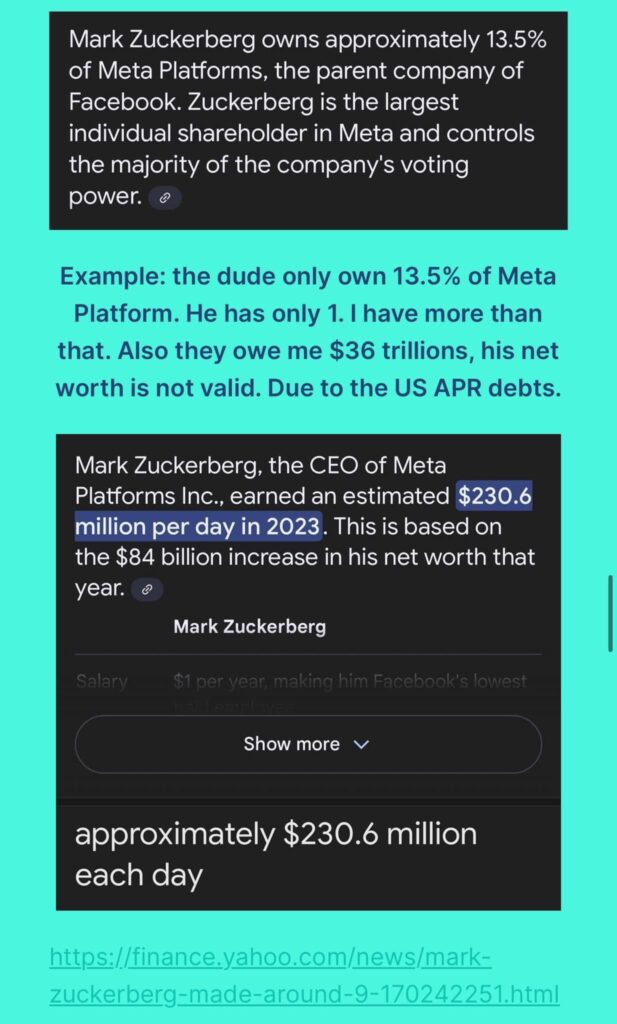Image resolution: width=617 pixels, height=1024 pixels.
Task: Open the screenshot about $230.6 million per day
Action: [x=308, y=672]
